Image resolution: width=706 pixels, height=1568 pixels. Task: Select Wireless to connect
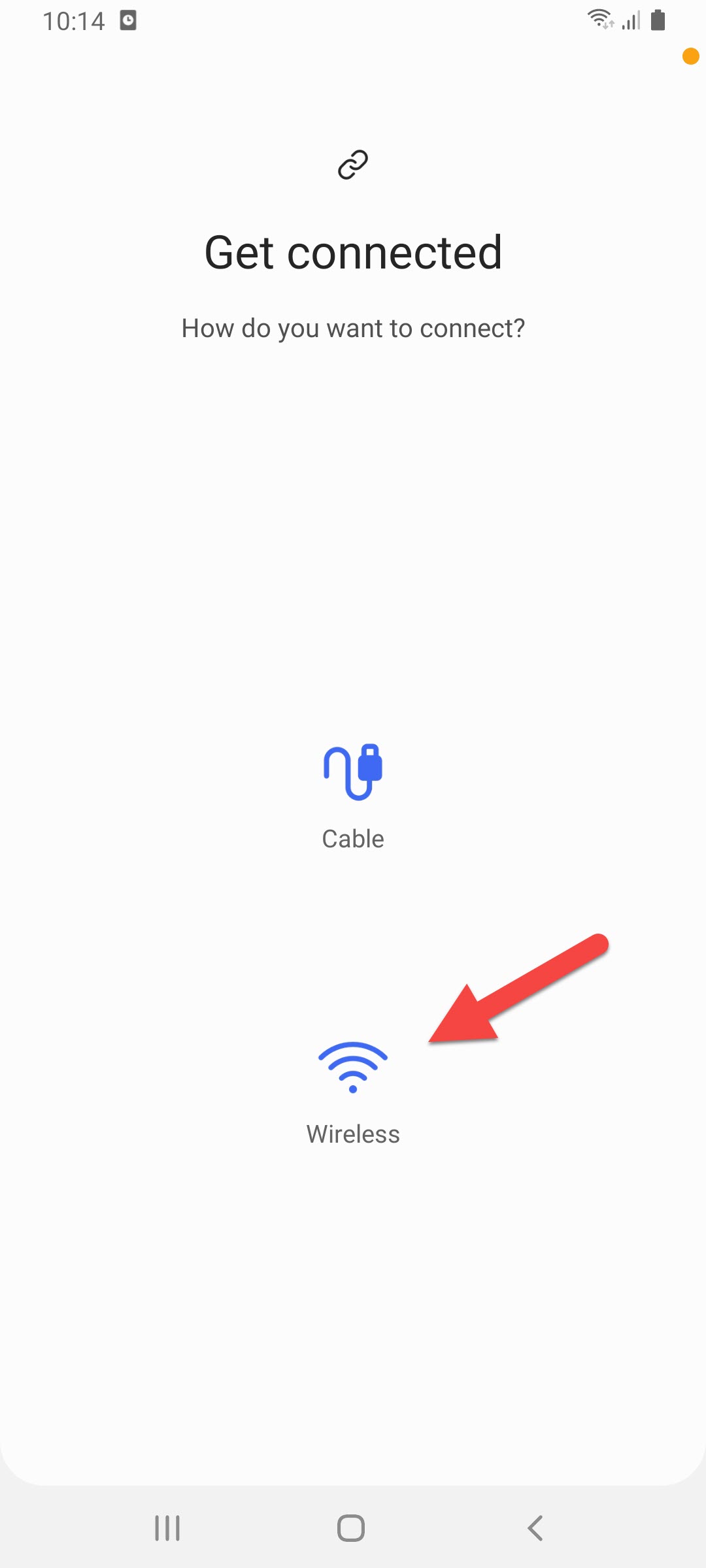pos(353,1090)
